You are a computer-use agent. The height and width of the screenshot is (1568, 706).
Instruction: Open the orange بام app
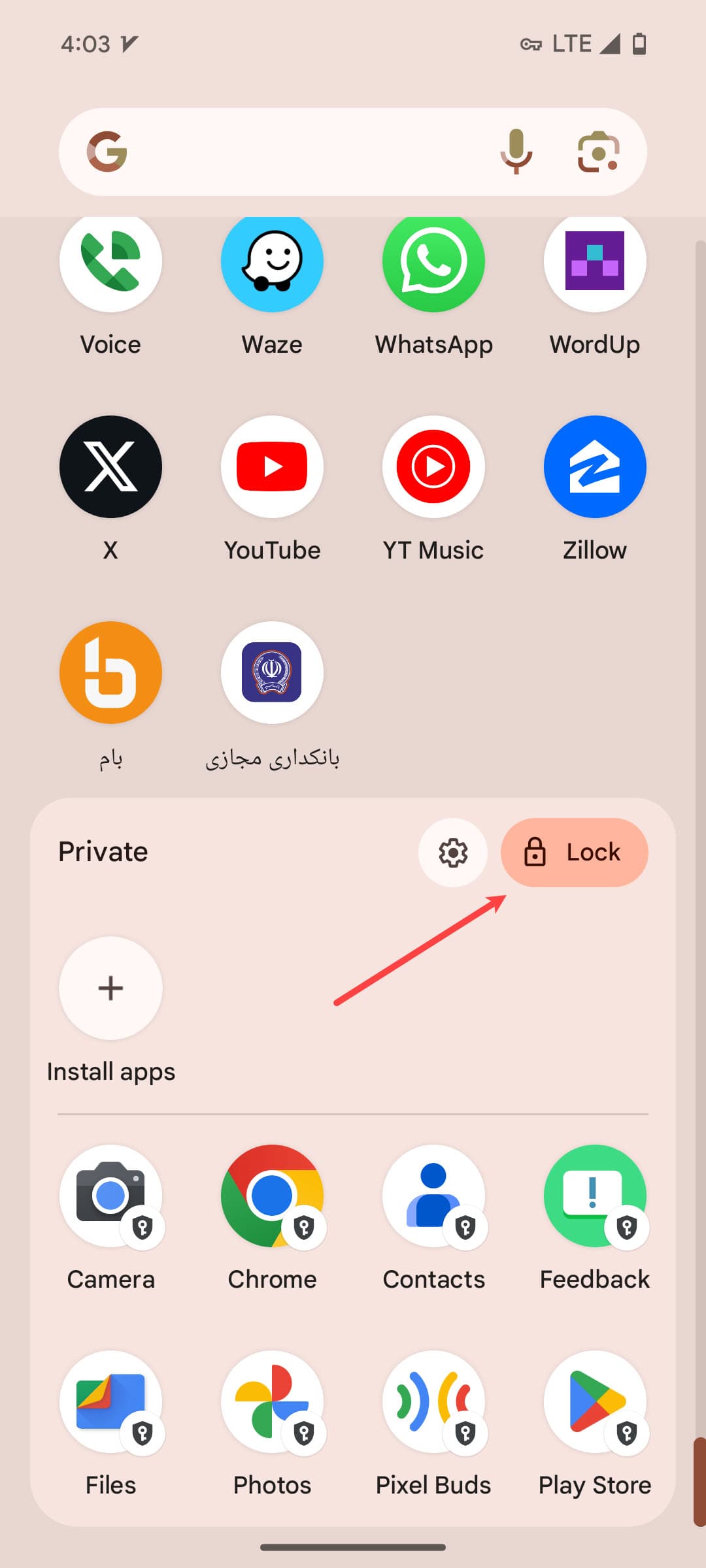click(110, 672)
